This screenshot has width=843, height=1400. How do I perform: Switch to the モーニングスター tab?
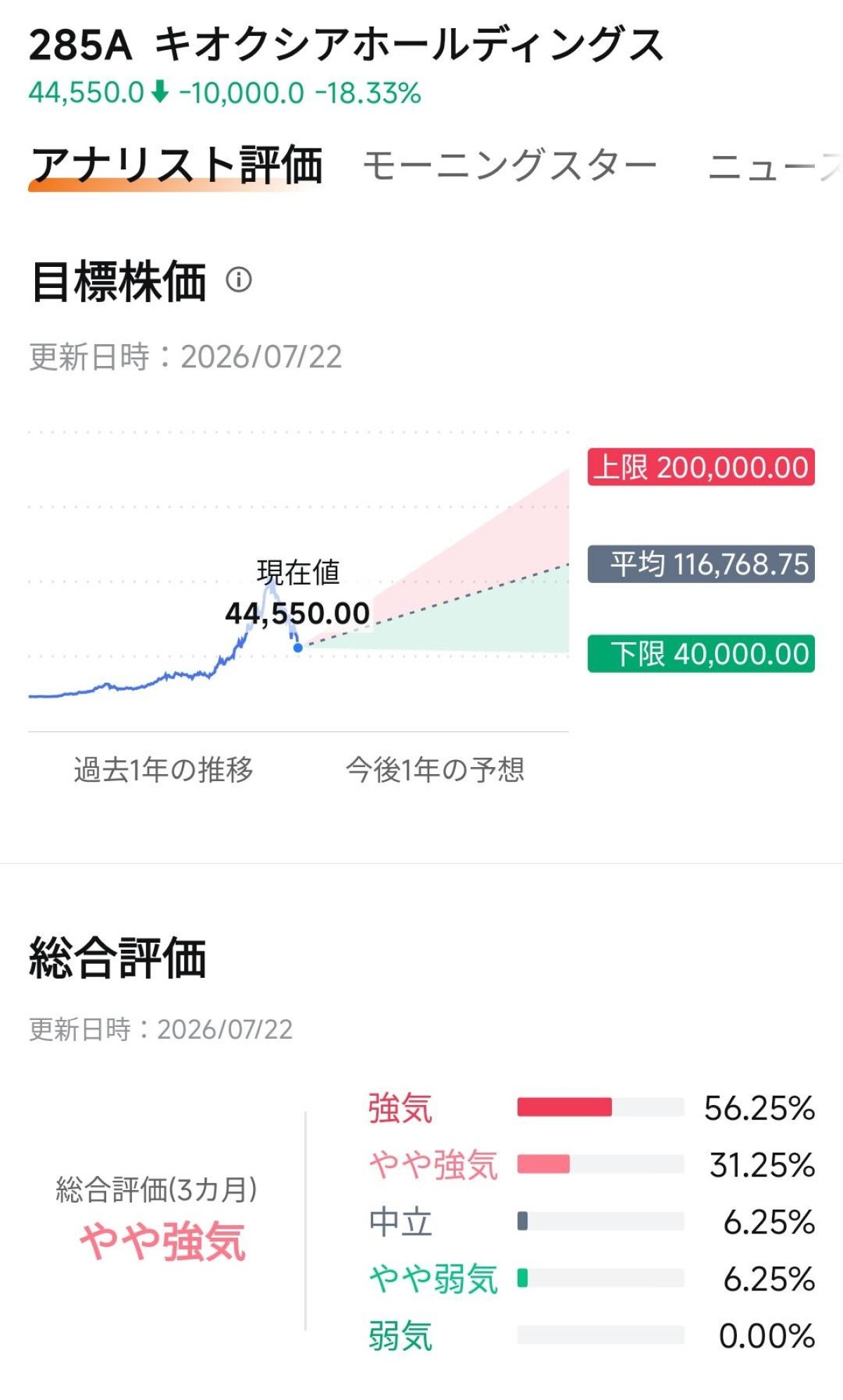point(509,166)
